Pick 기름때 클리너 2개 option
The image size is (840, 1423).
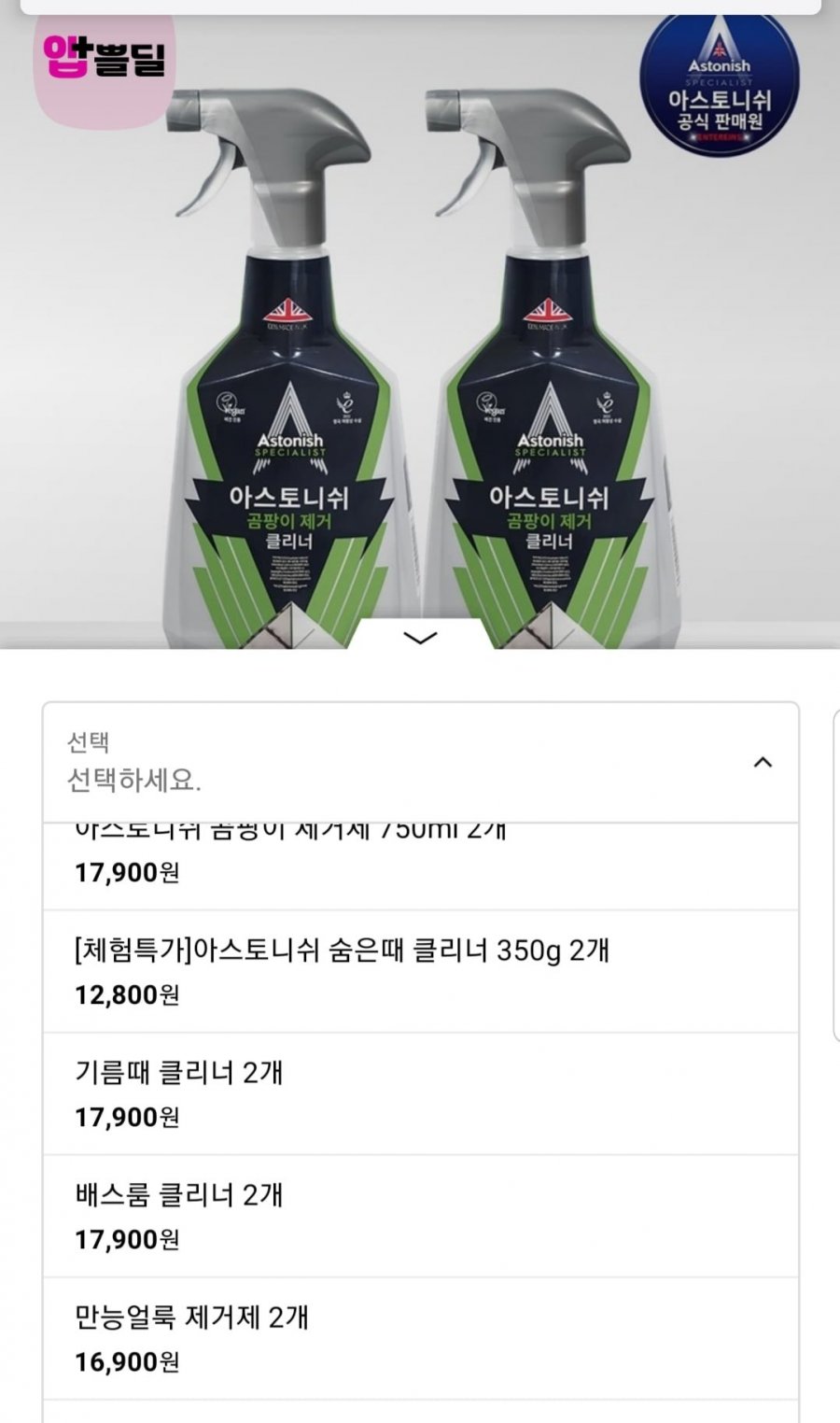[420, 1093]
